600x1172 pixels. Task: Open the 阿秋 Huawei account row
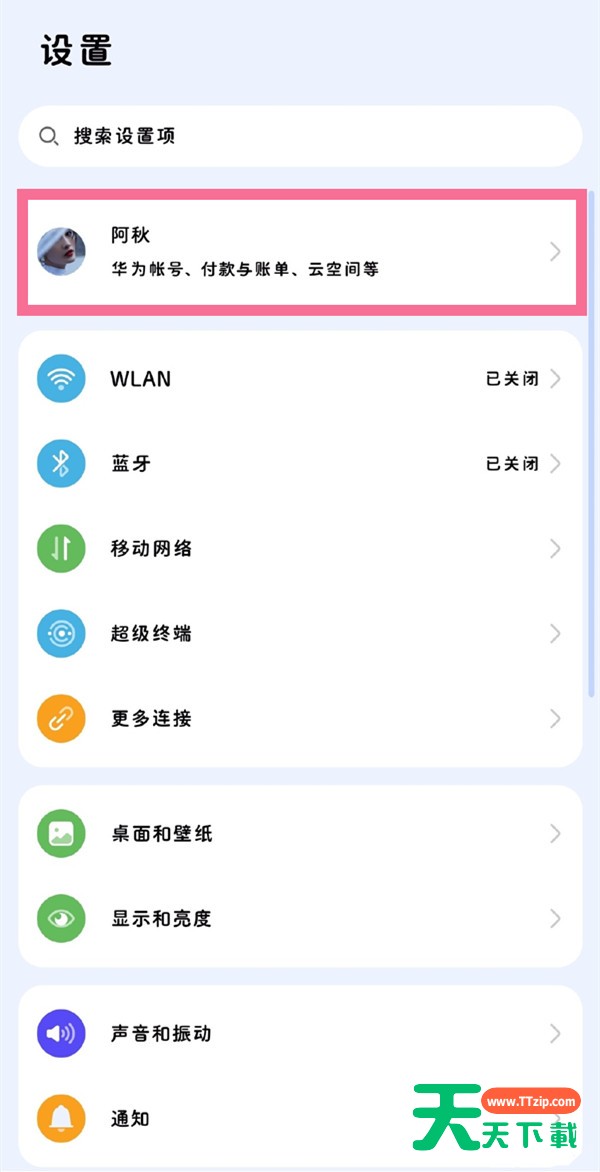[300, 252]
